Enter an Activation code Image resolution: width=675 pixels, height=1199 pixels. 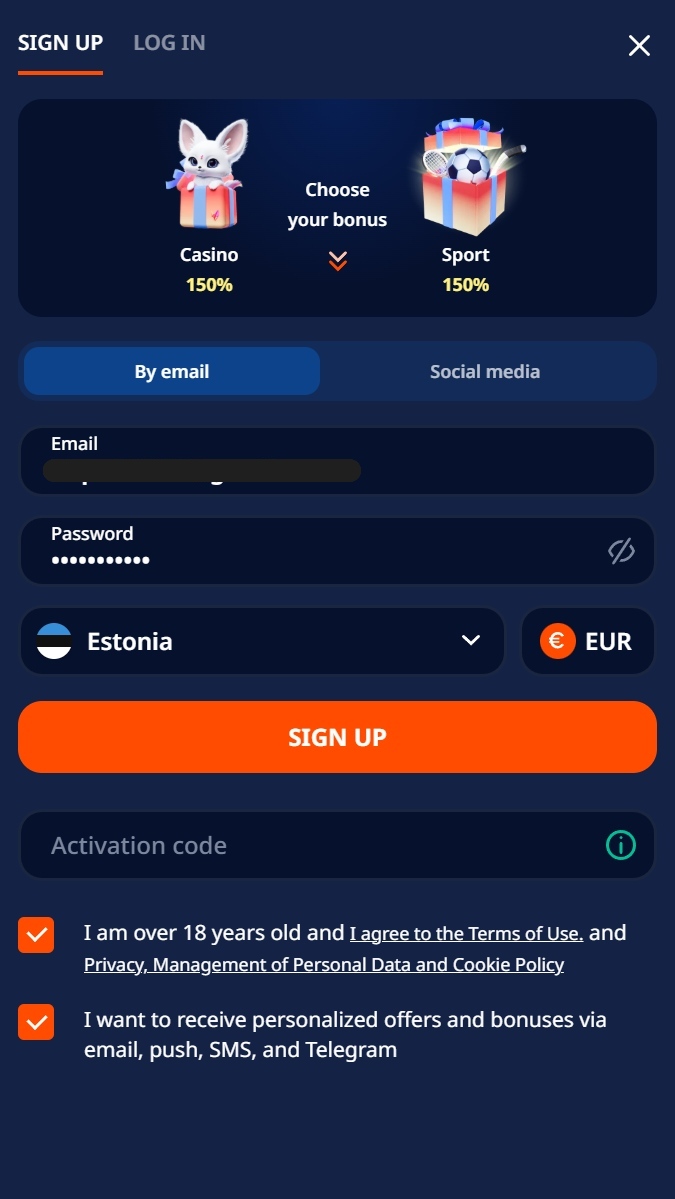point(337,845)
